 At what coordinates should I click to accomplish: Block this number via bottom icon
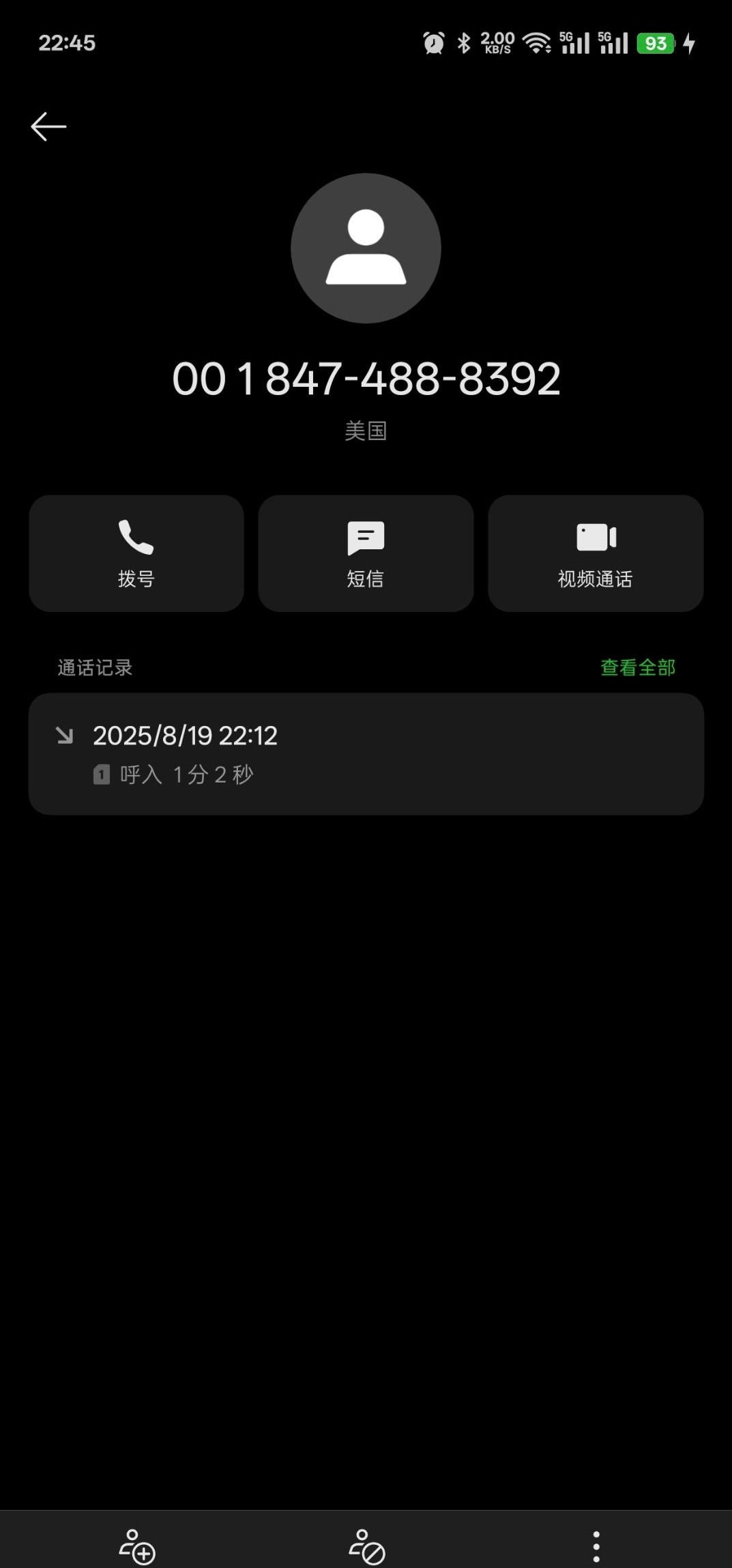pyautogui.click(x=367, y=1545)
